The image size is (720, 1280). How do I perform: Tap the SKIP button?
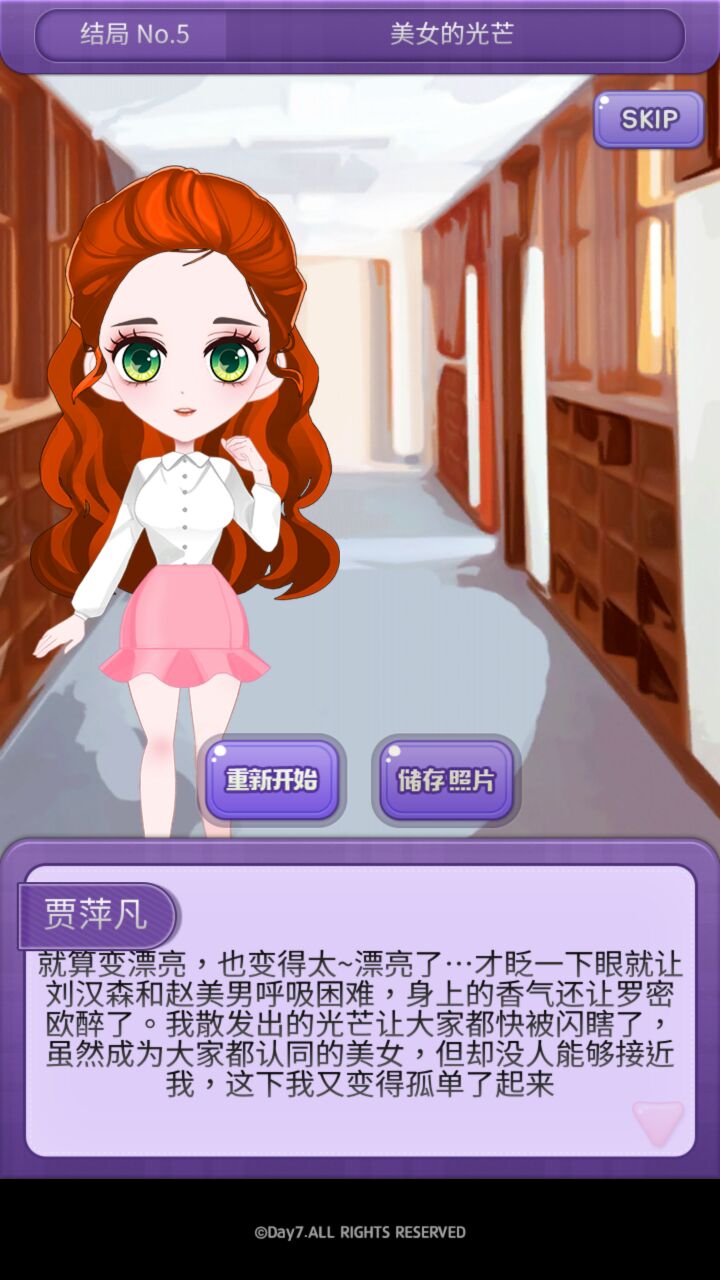(x=649, y=120)
